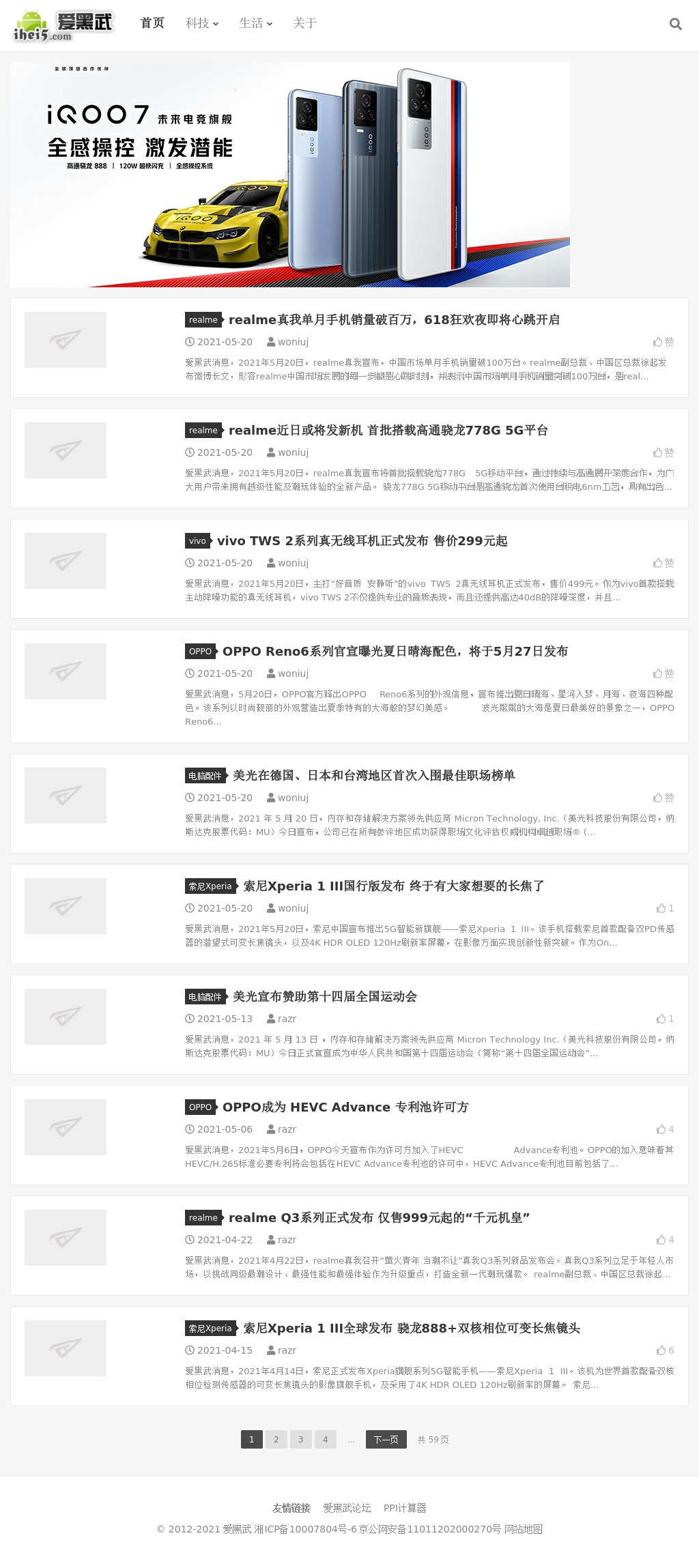Like the realme 778G 5G article

pyautogui.click(x=663, y=452)
